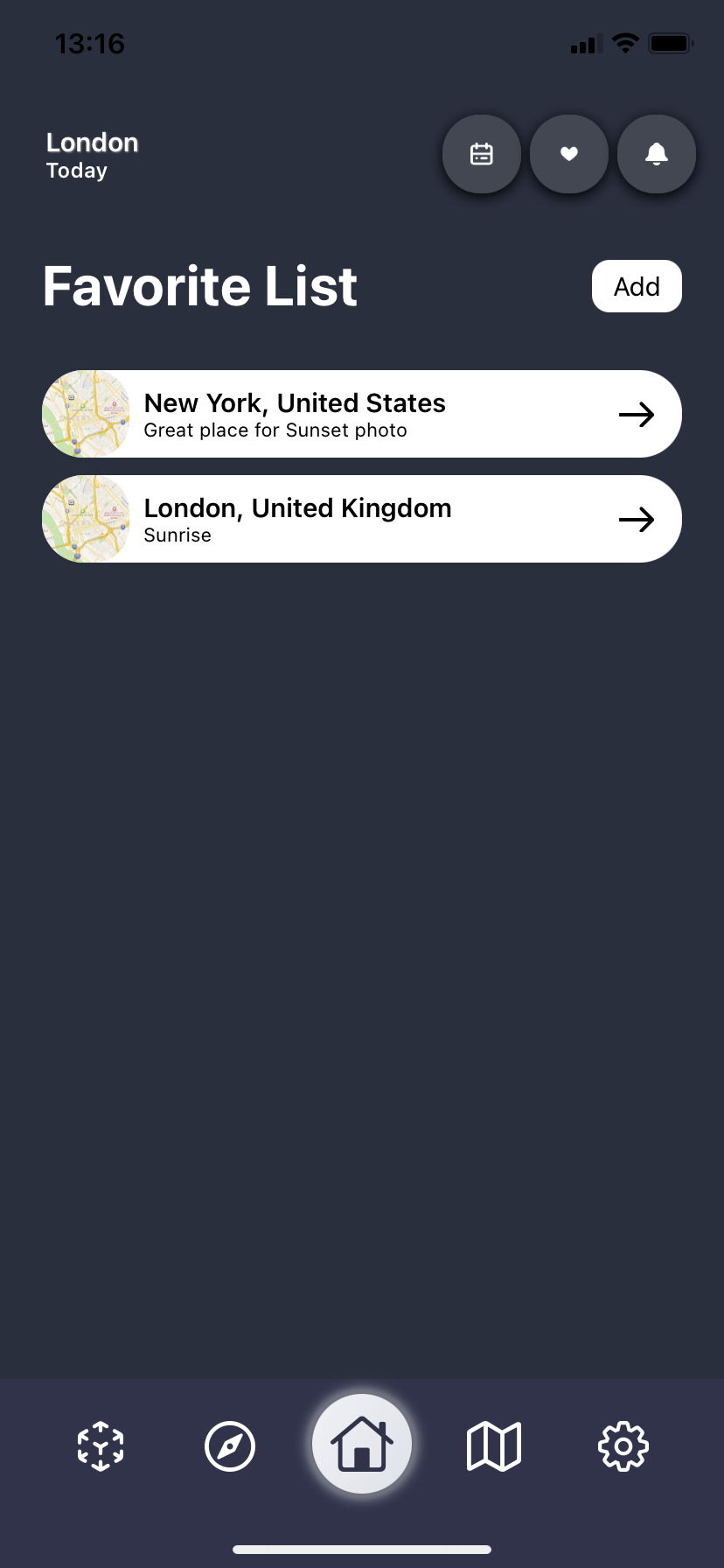Open the calendar icon button
The width and height of the screenshot is (724, 1568).
pos(482,154)
